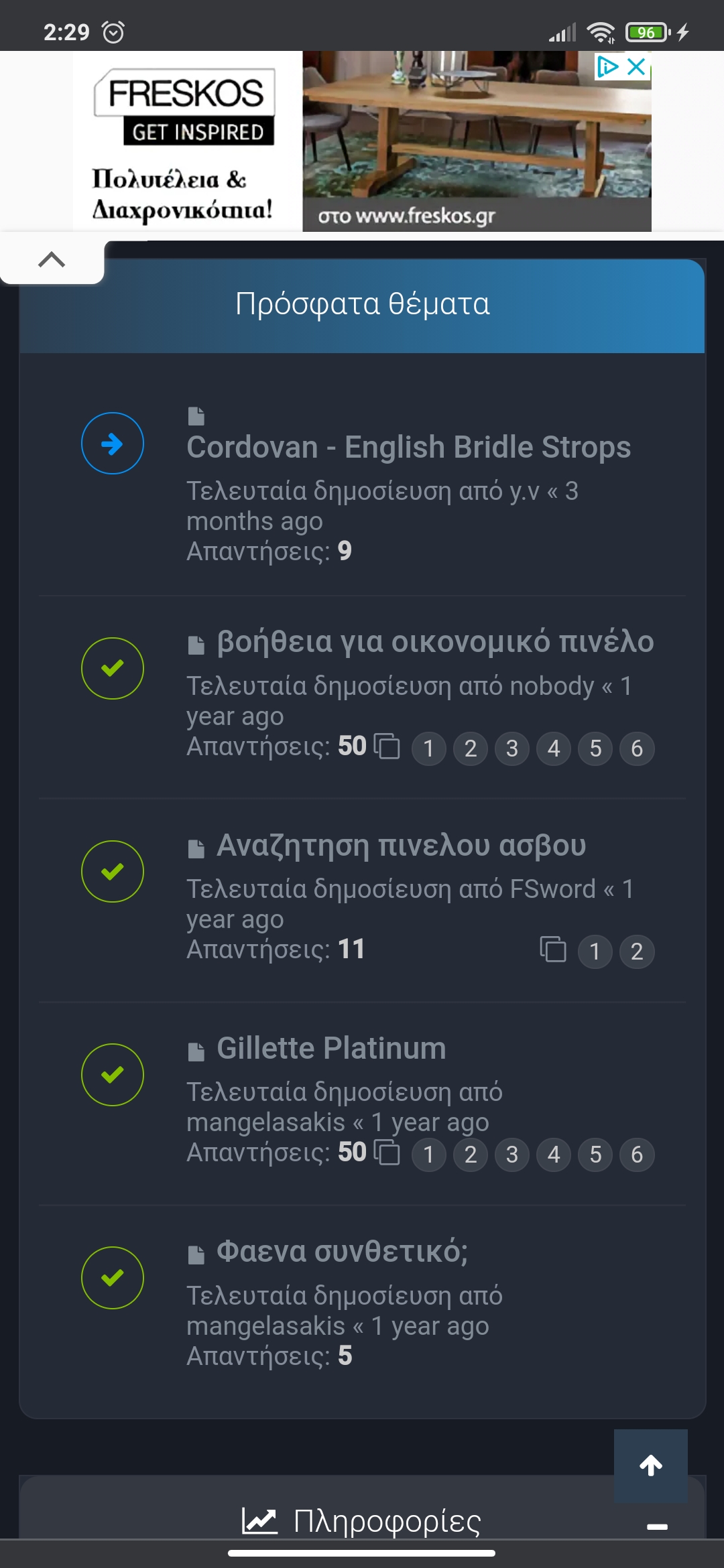Collapse the Πληροφορίες section with minus icon
The width and height of the screenshot is (724, 1568).
coord(657,1526)
